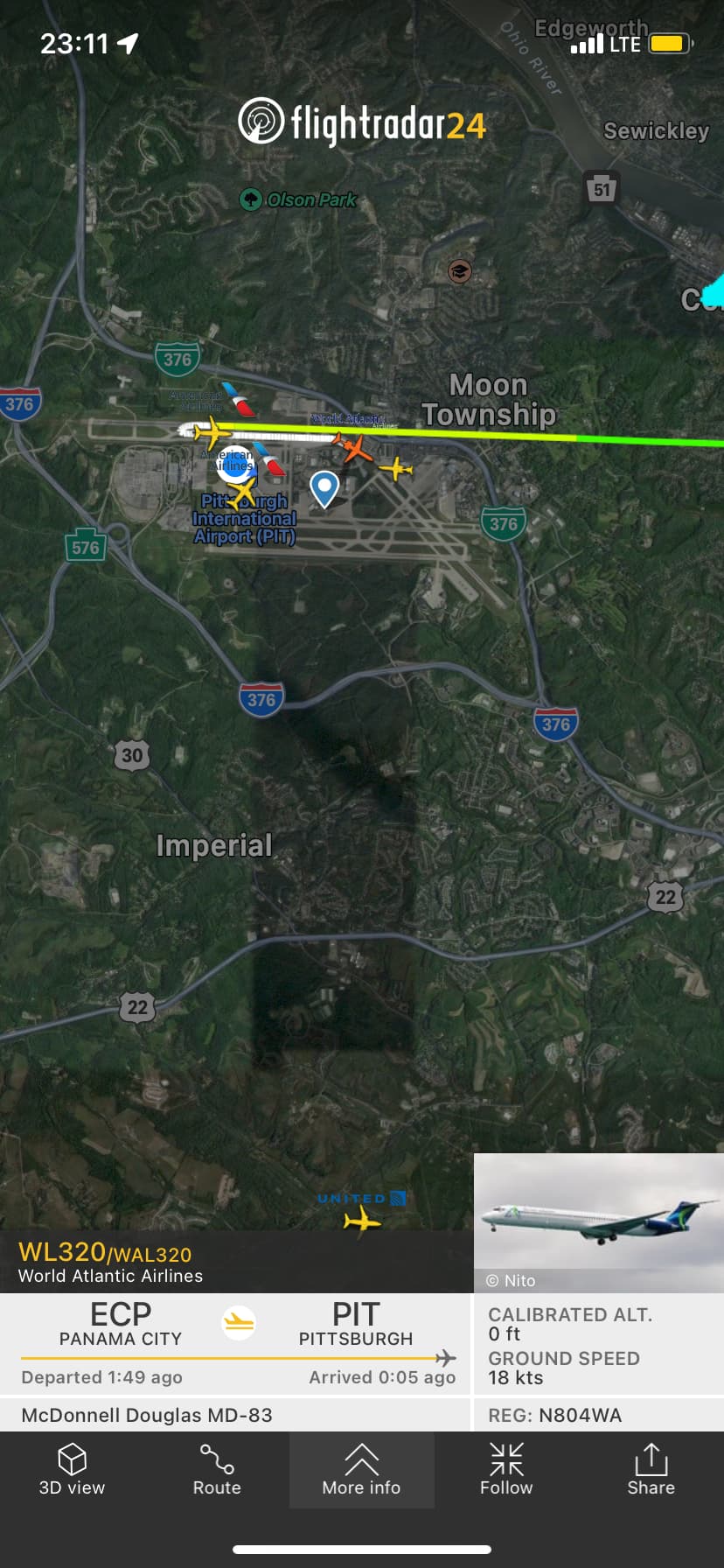This screenshot has height=1568, width=724.
Task: Tap the Pittsburgh airport blue pin
Action: (x=324, y=487)
